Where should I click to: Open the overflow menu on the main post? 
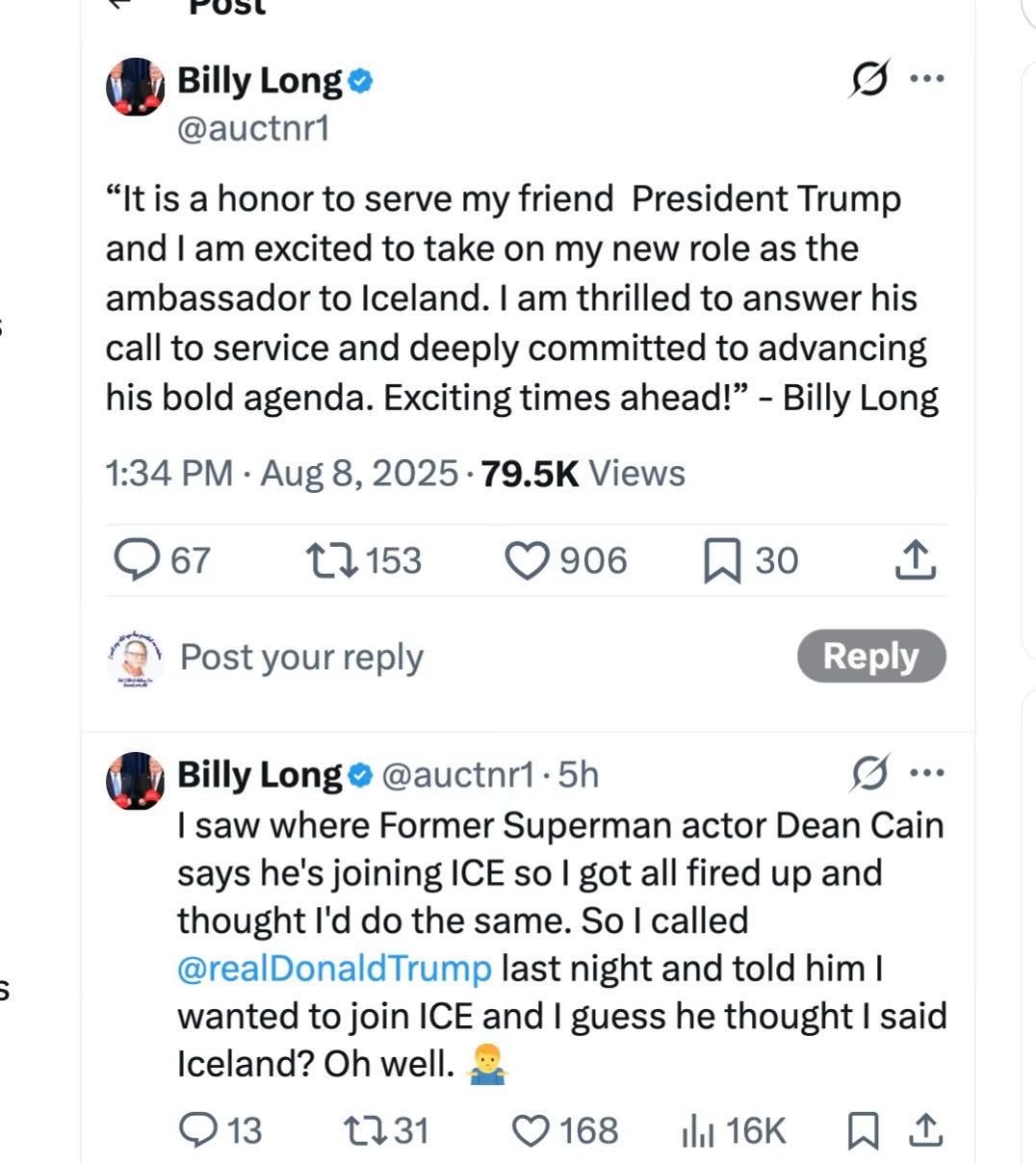click(926, 79)
